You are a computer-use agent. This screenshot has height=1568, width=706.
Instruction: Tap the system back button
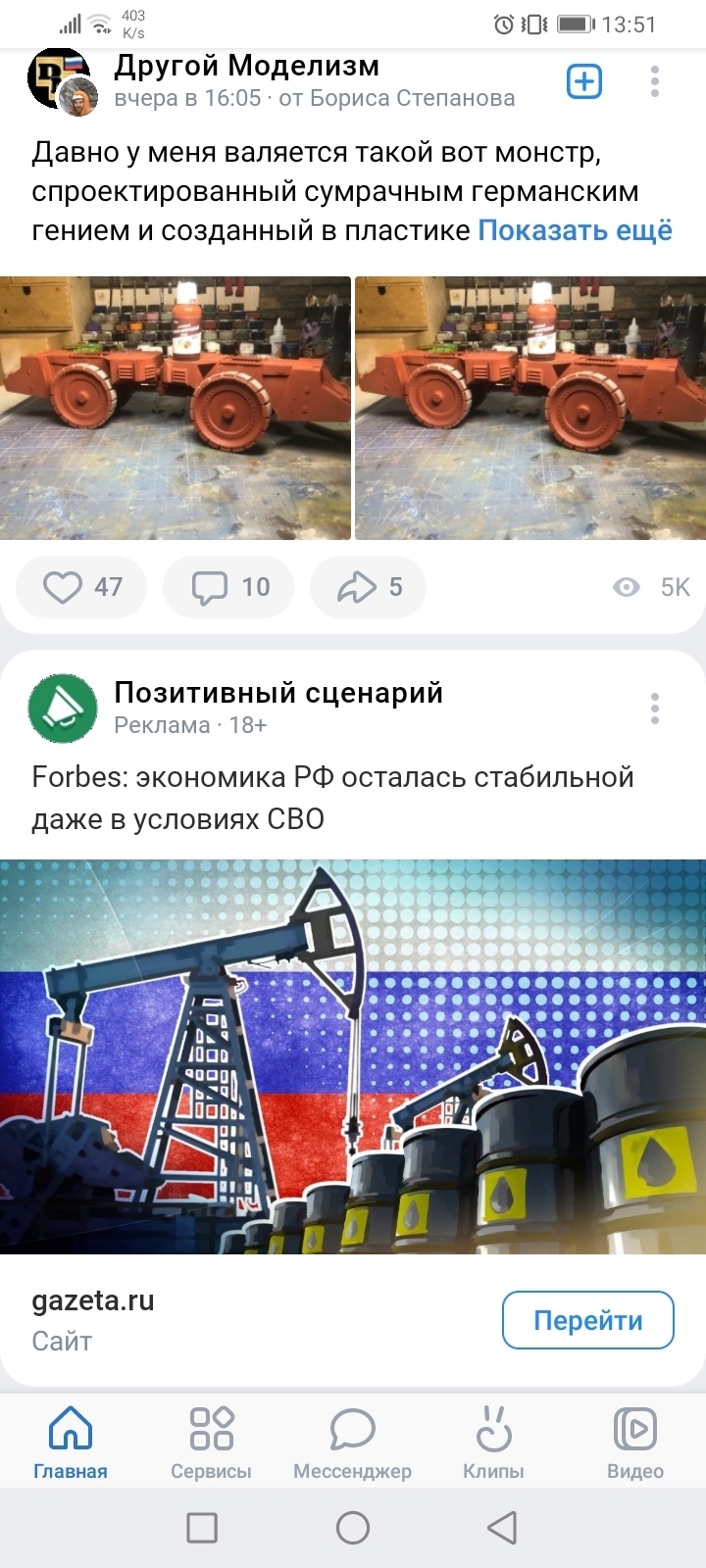pos(502,1527)
